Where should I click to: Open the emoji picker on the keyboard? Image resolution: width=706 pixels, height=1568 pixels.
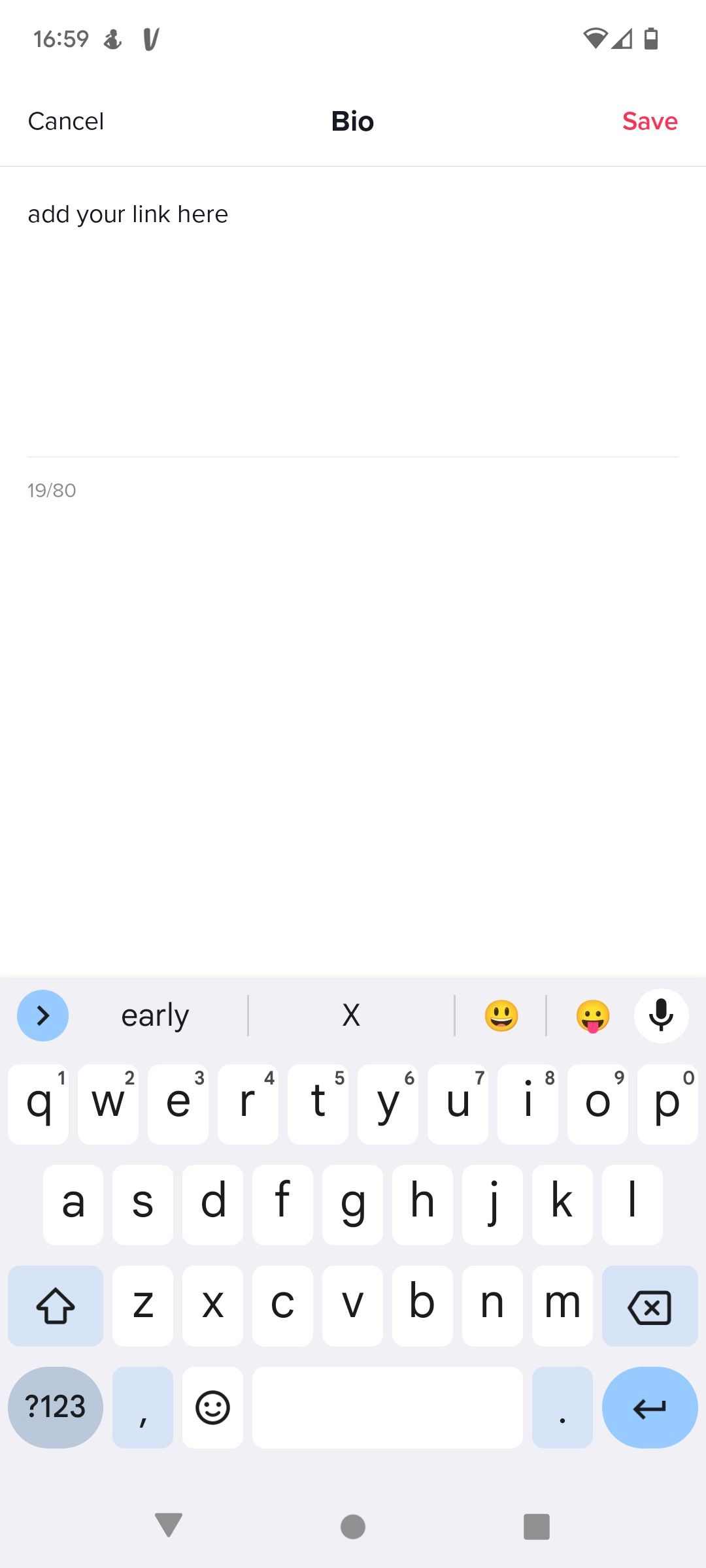pyautogui.click(x=212, y=1408)
